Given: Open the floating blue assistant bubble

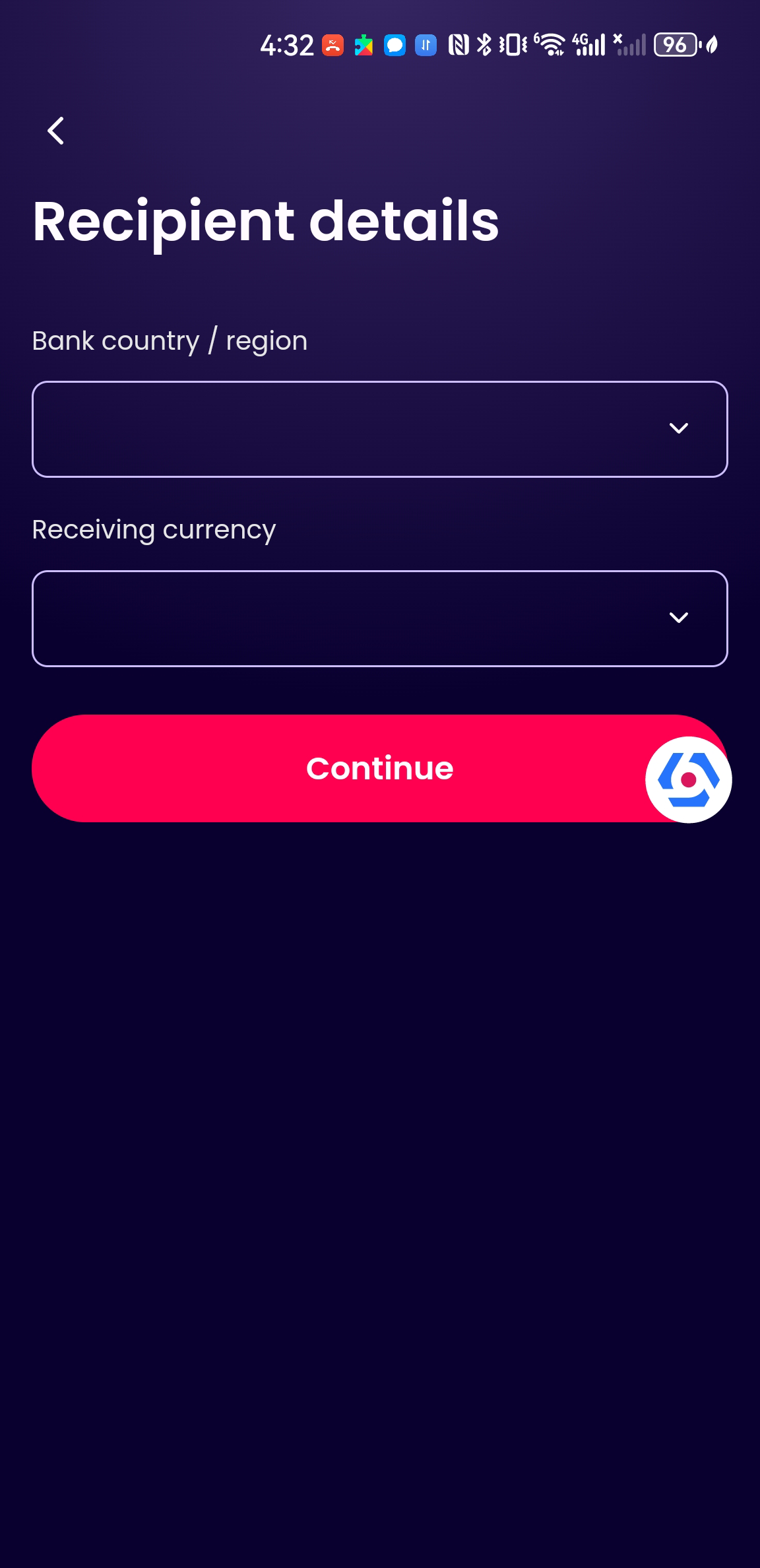Looking at the screenshot, I should [x=688, y=779].
